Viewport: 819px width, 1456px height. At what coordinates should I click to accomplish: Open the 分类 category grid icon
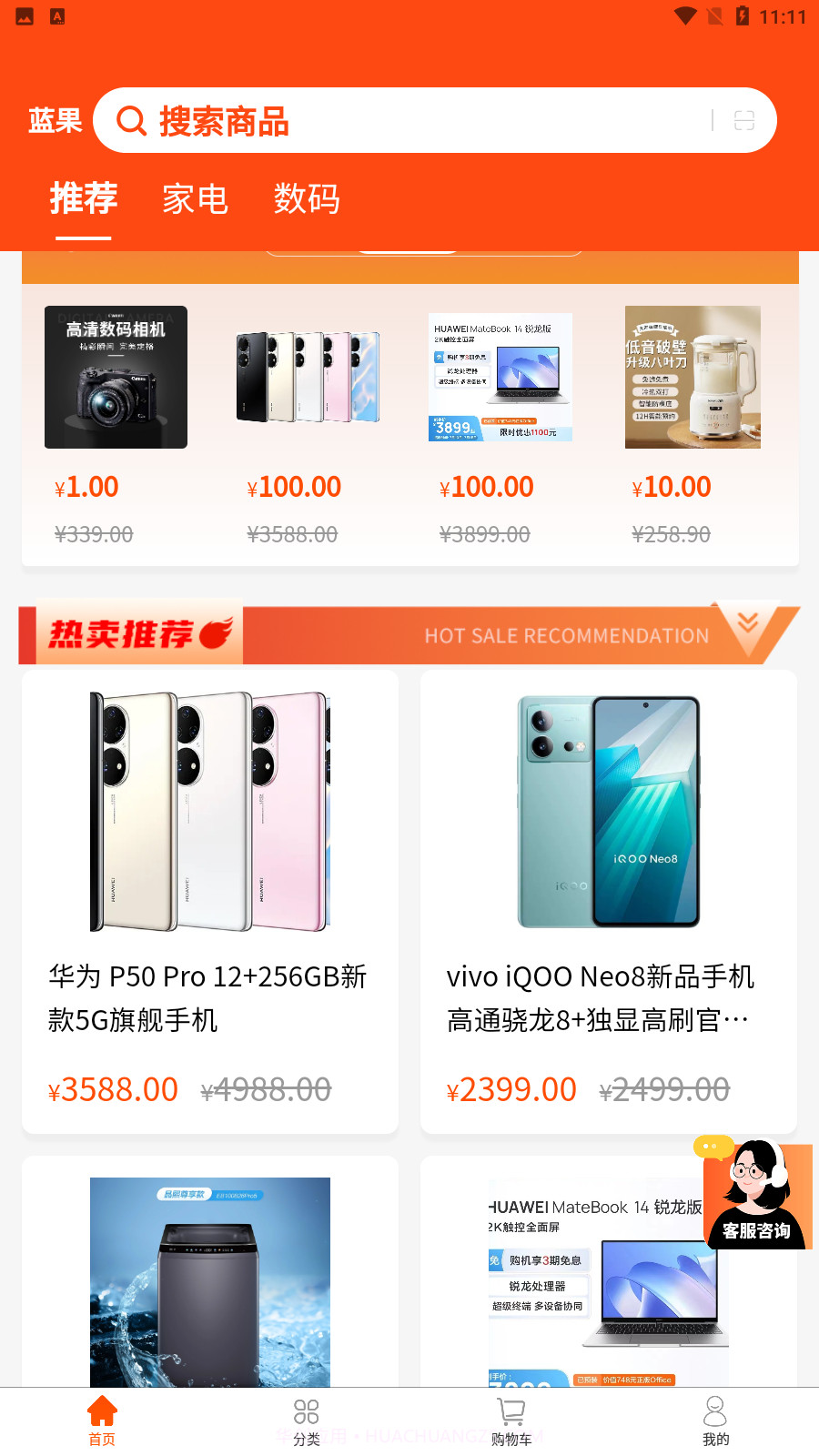[x=307, y=1411]
